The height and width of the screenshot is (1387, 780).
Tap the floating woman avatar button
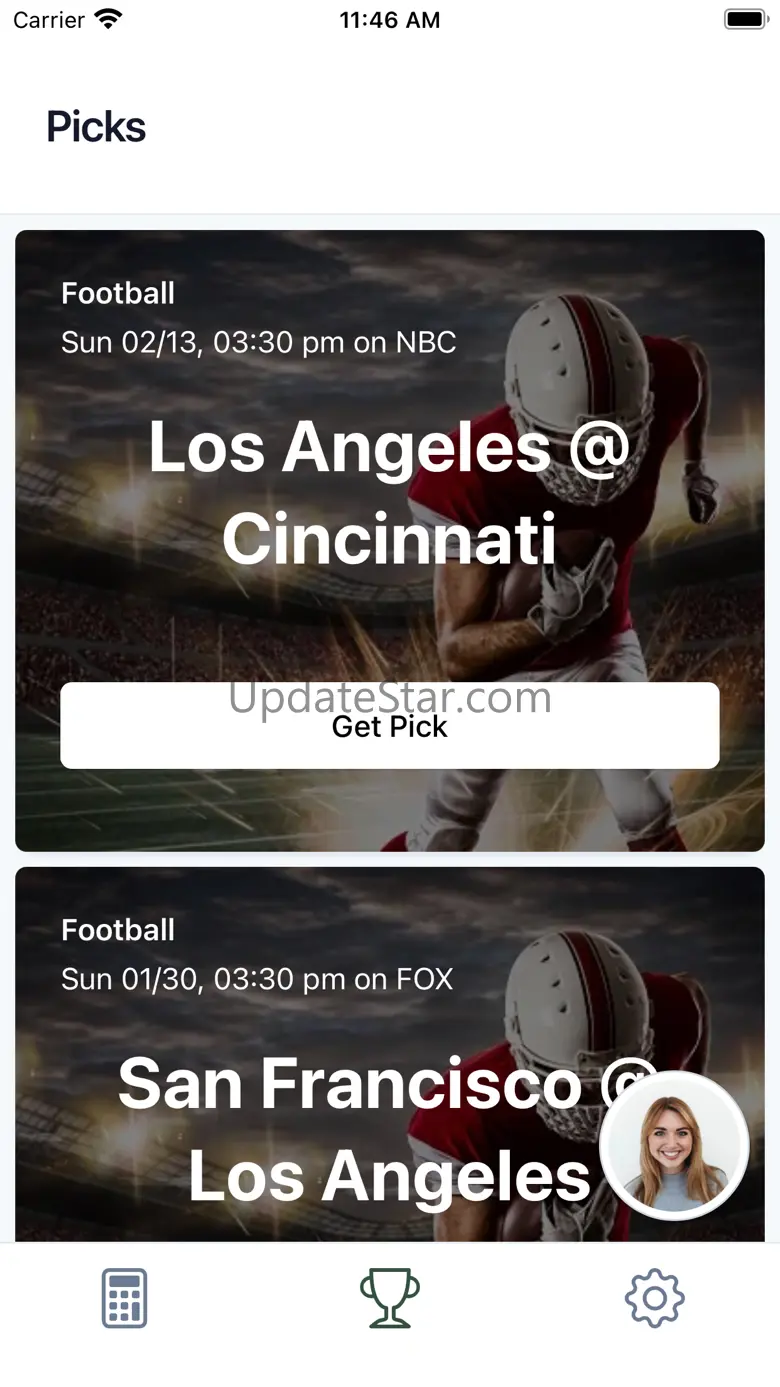pyautogui.click(x=674, y=1146)
